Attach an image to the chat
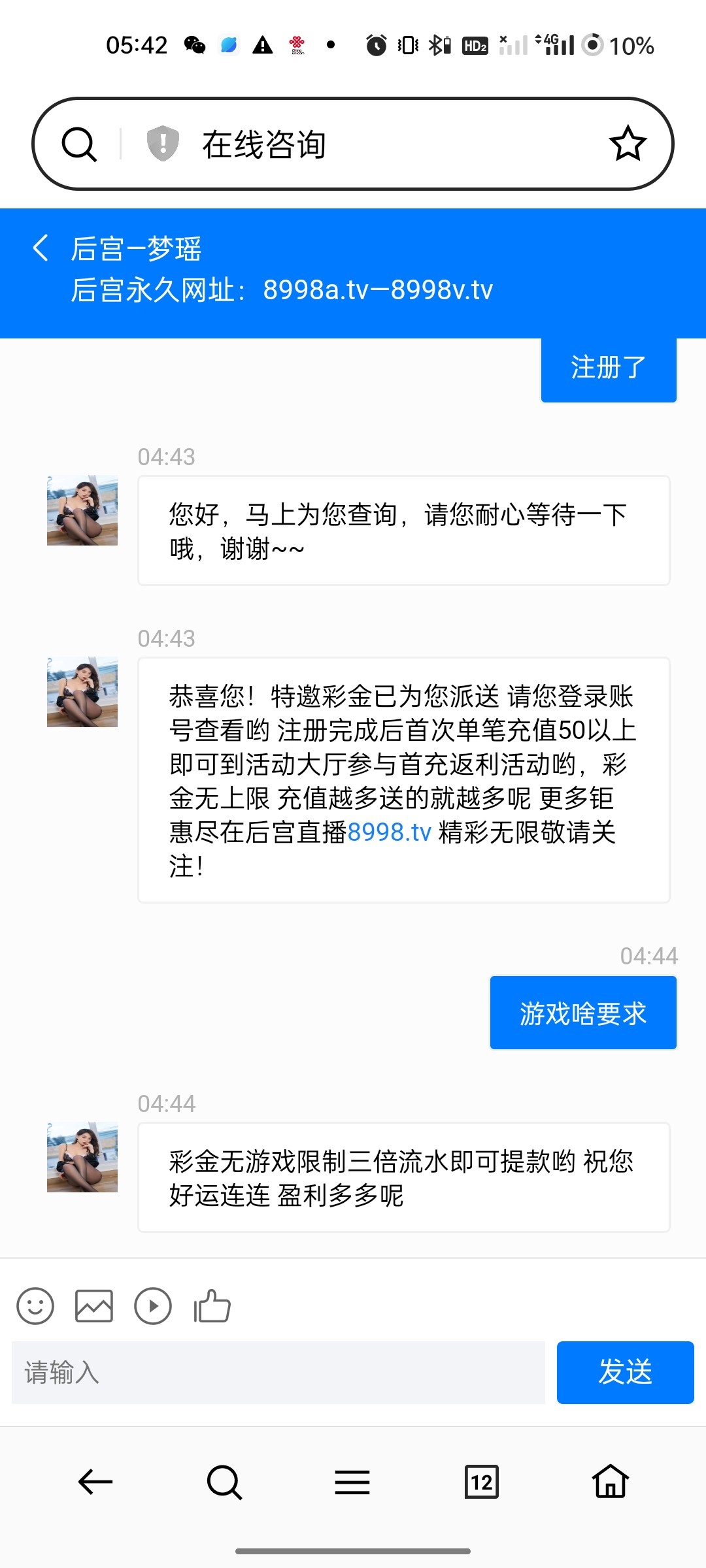The height and width of the screenshot is (1568, 706). click(94, 1306)
